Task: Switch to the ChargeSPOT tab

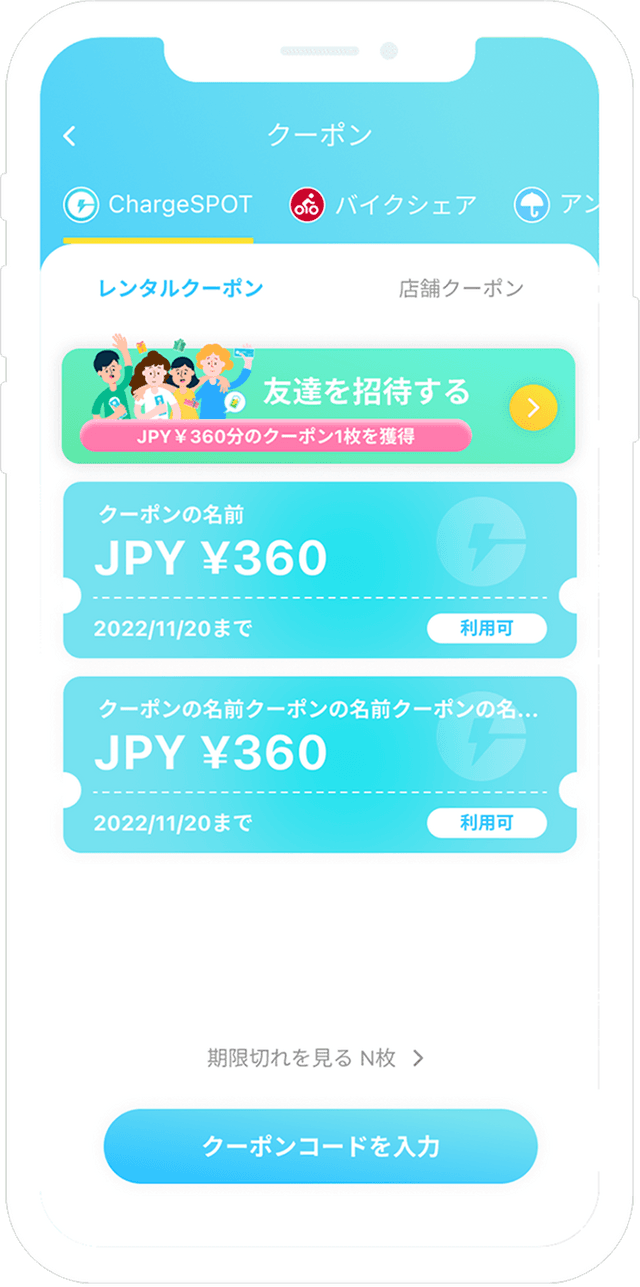Action: 158,206
